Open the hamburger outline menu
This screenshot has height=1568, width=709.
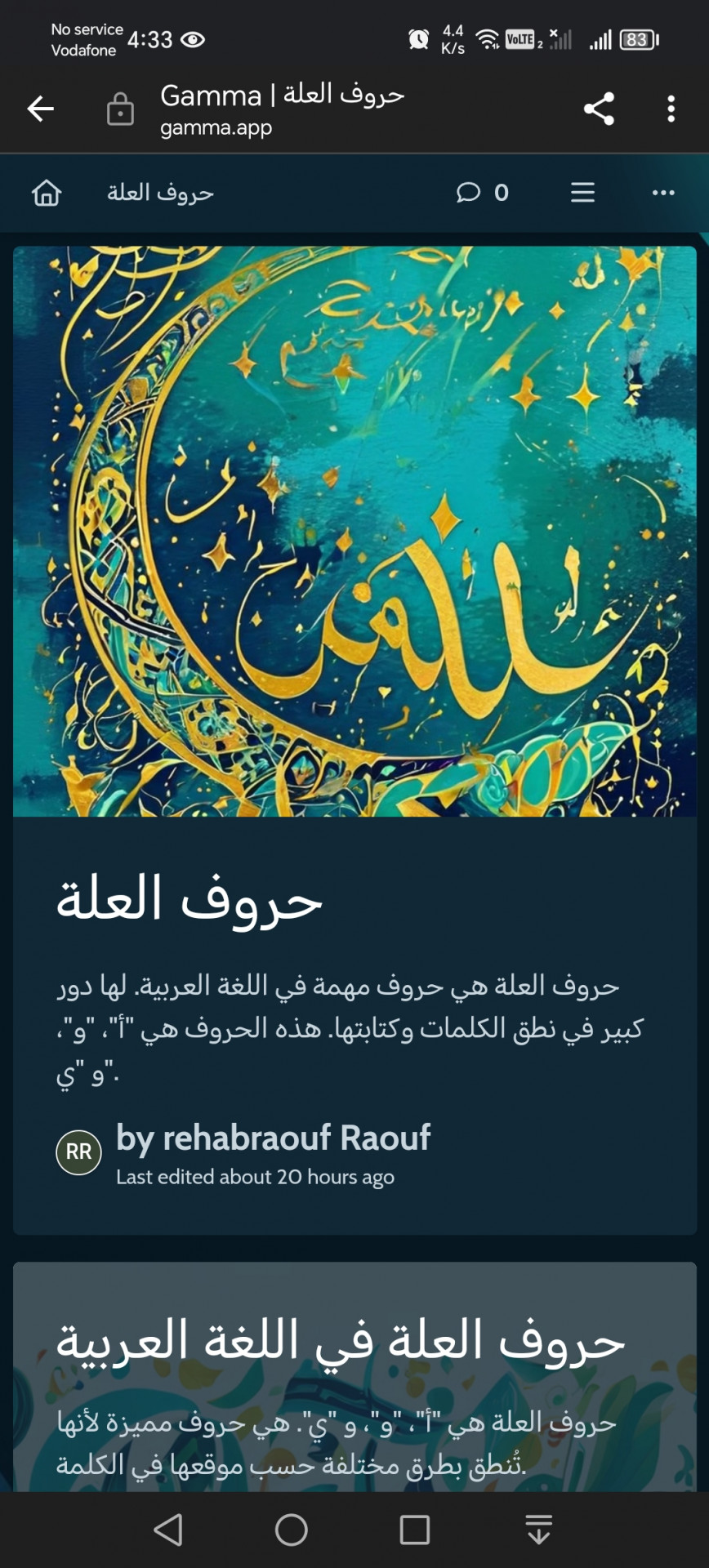[582, 193]
